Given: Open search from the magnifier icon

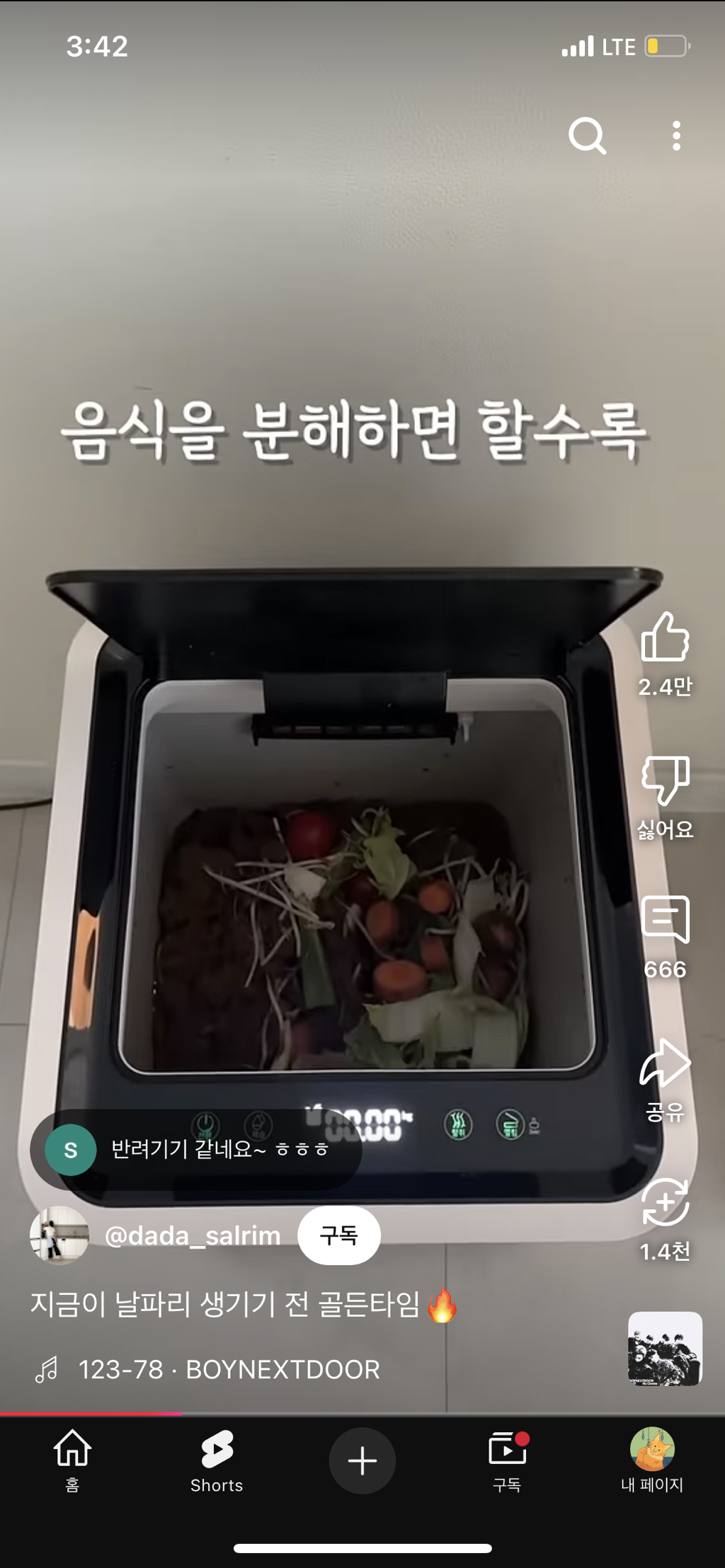Looking at the screenshot, I should coord(587,135).
